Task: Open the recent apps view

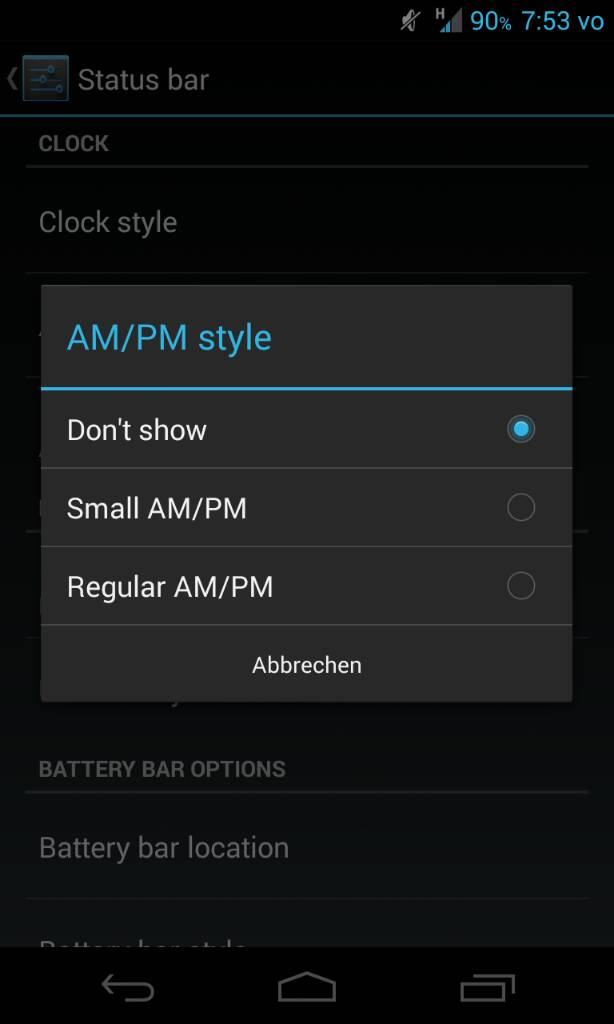Action: point(487,987)
